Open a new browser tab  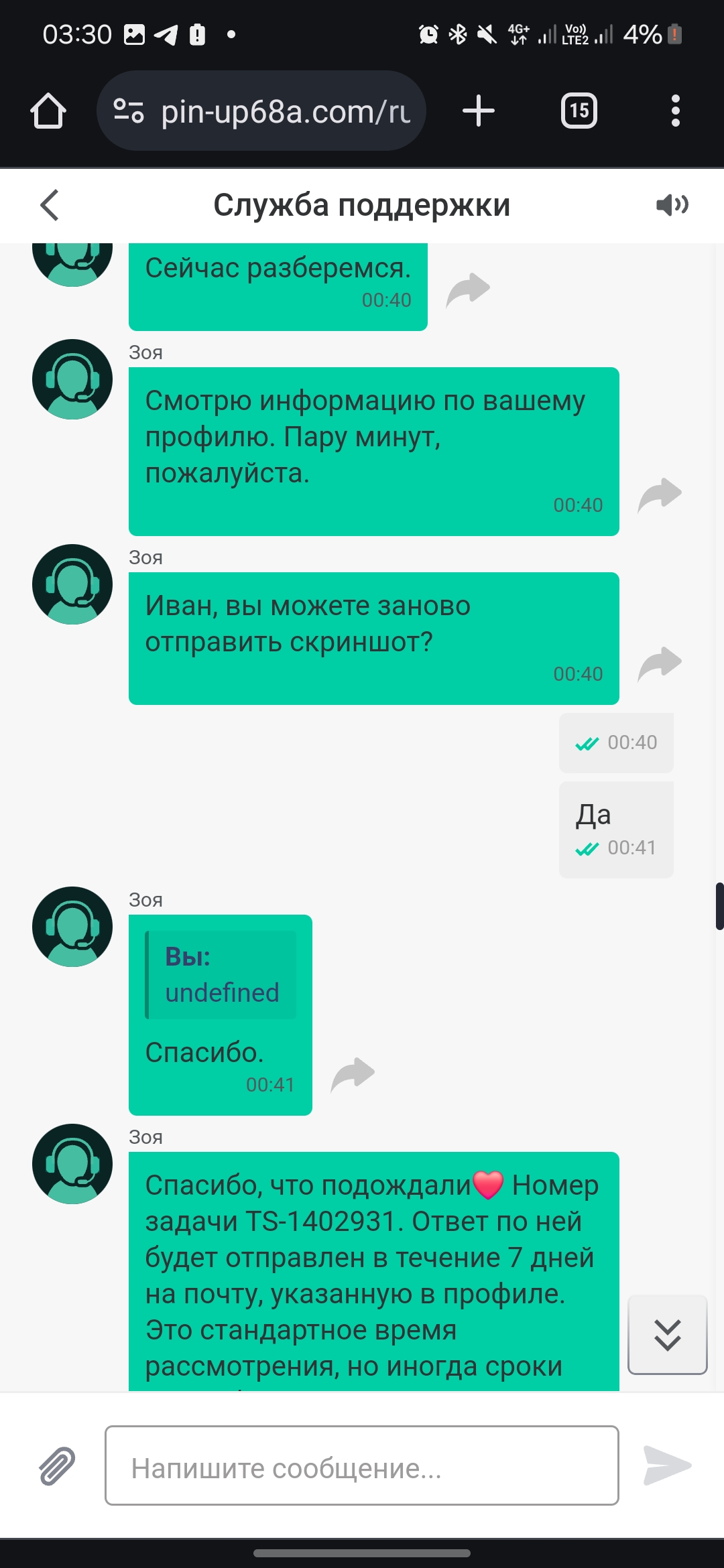point(479,111)
